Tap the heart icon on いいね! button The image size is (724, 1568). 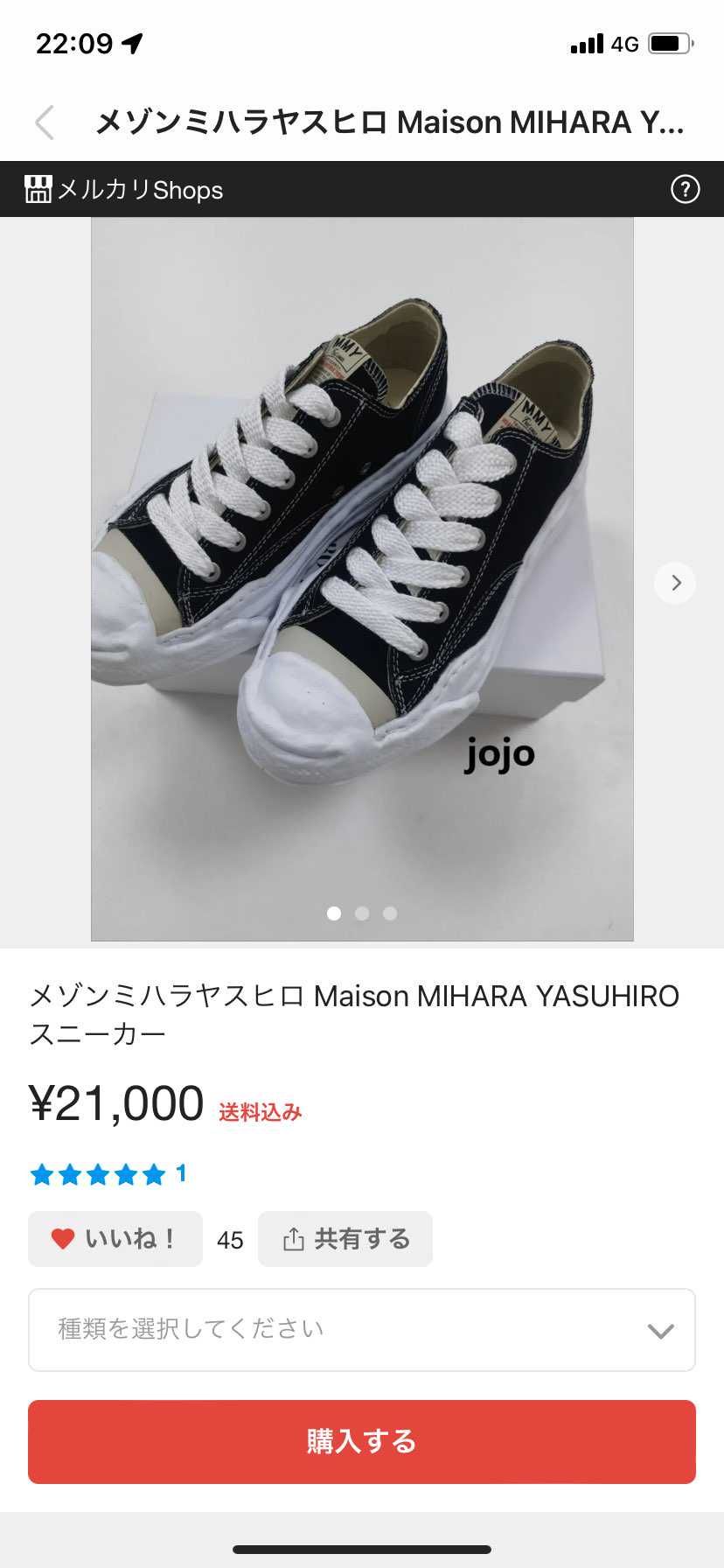pos(61,1239)
